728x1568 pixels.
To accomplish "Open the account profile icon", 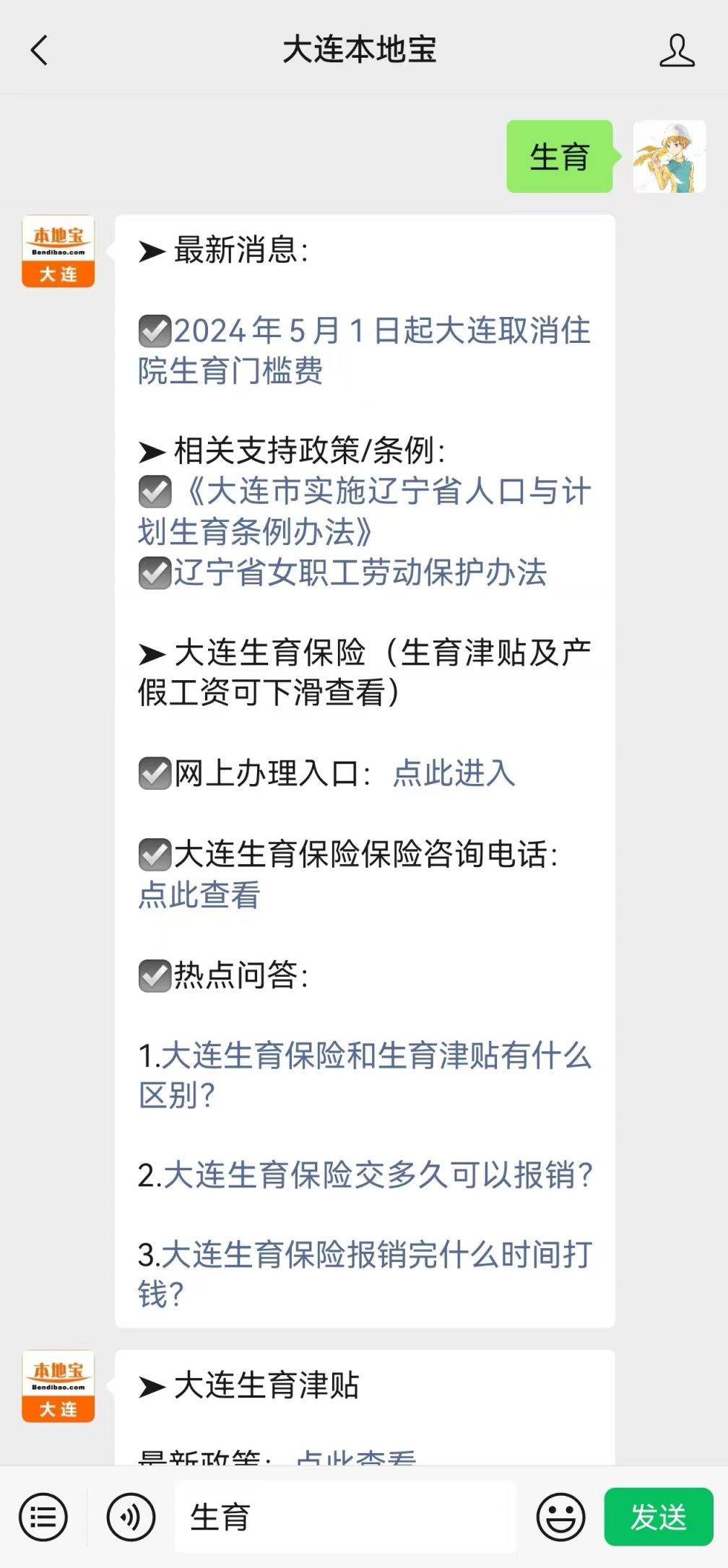I will click(x=677, y=51).
